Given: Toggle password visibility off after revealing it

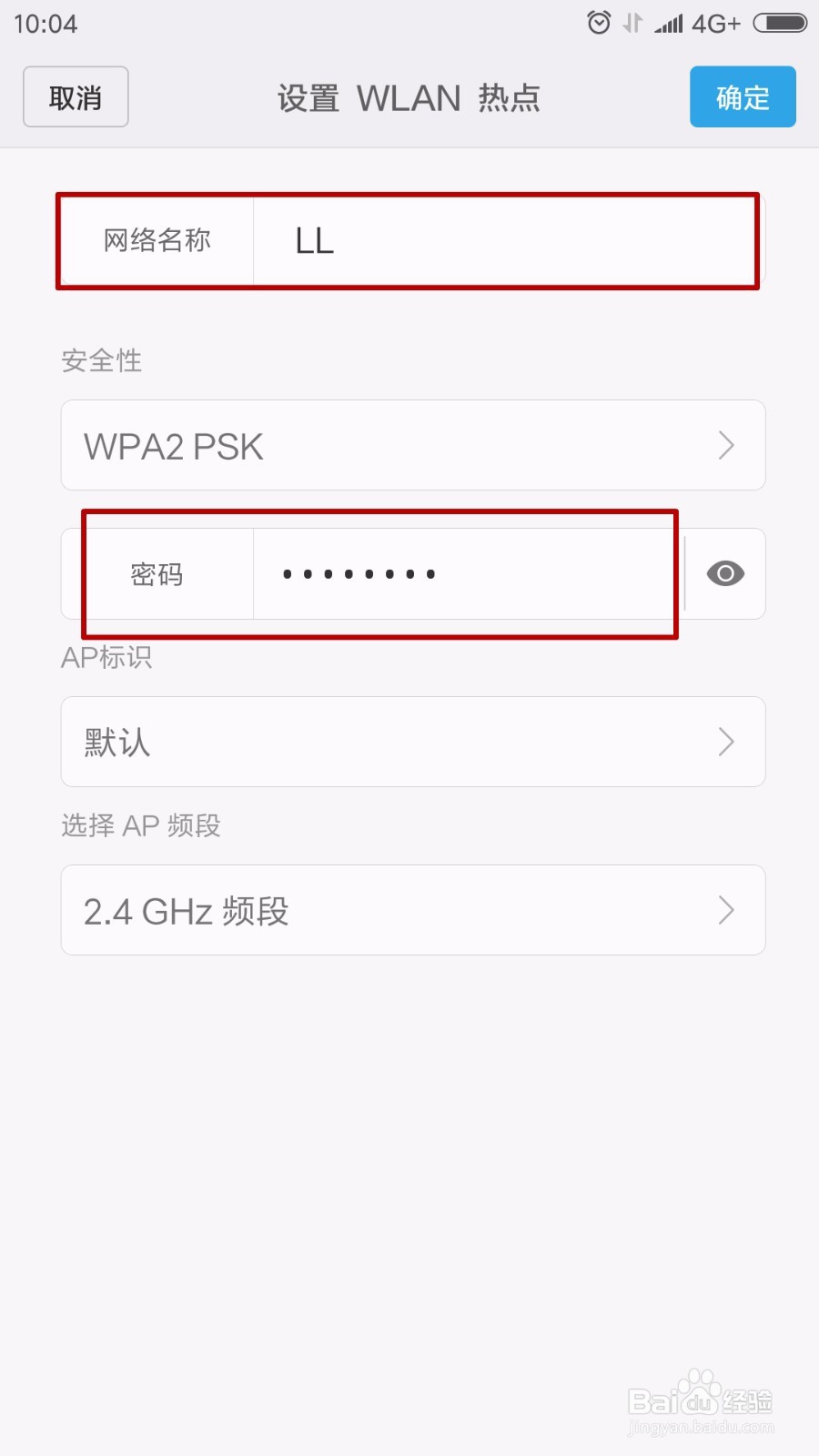Looking at the screenshot, I should 724,573.
